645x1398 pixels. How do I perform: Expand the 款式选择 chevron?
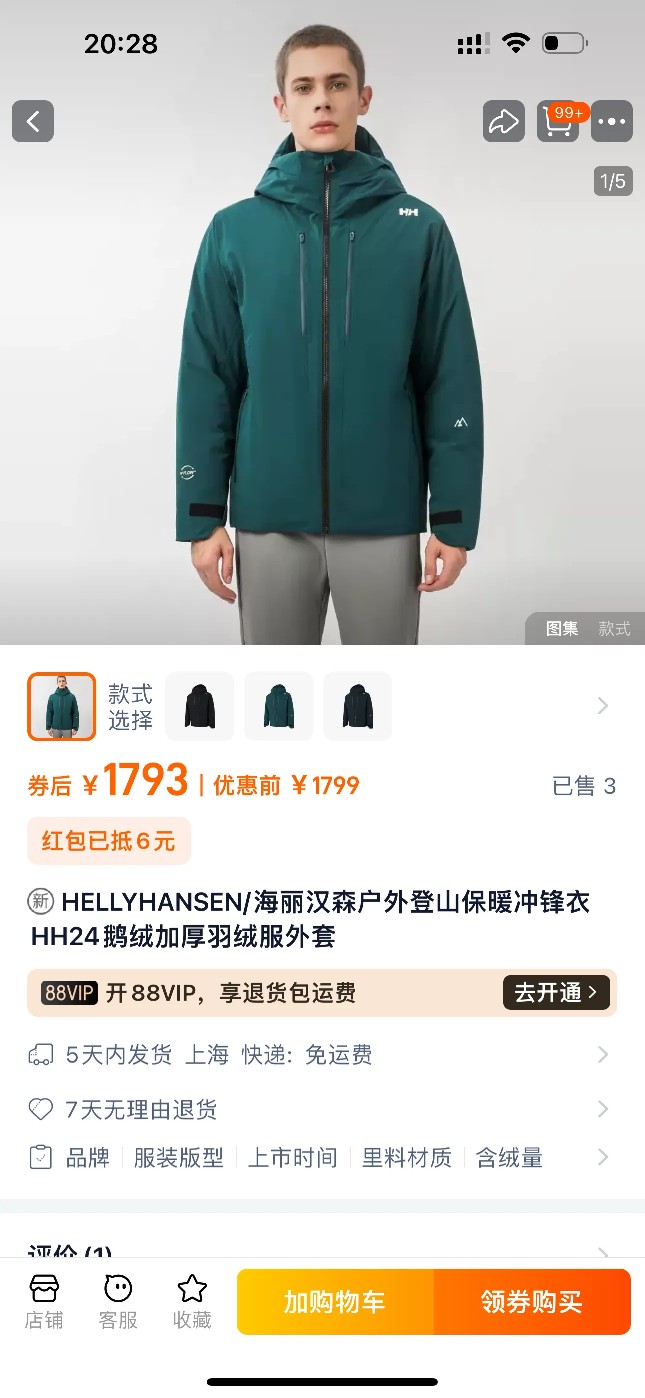pyautogui.click(x=602, y=706)
